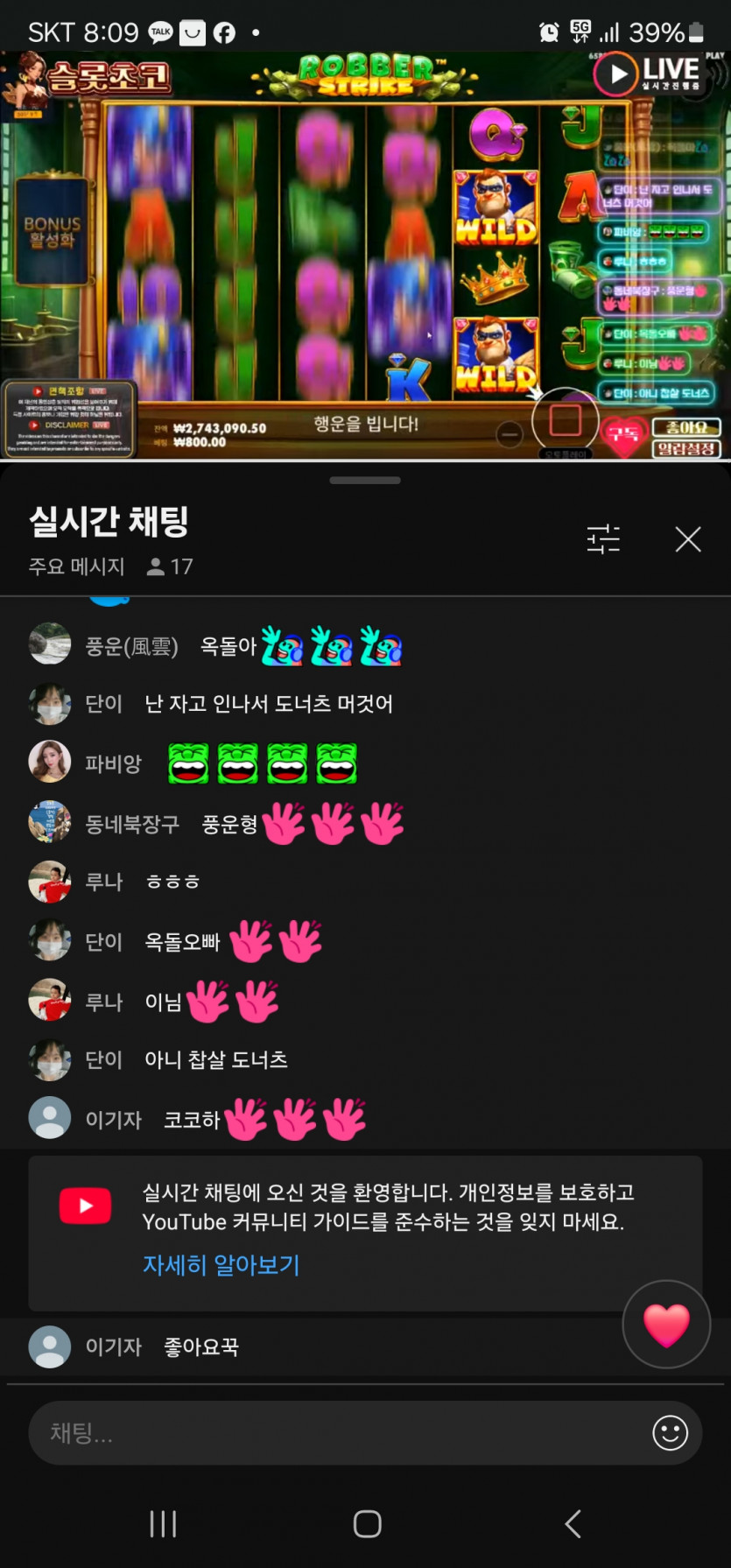
Task: Open the 주요 메시지 chat mode selector
Action: [77, 566]
